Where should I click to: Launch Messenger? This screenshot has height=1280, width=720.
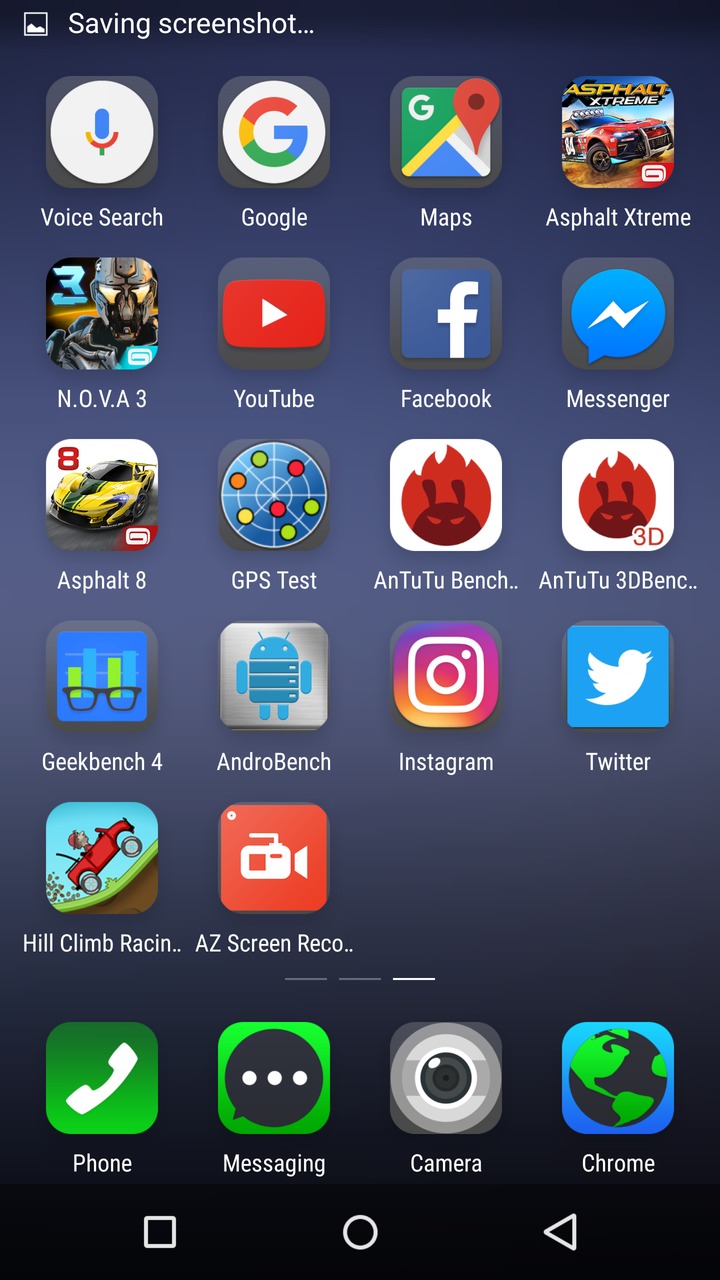618,313
